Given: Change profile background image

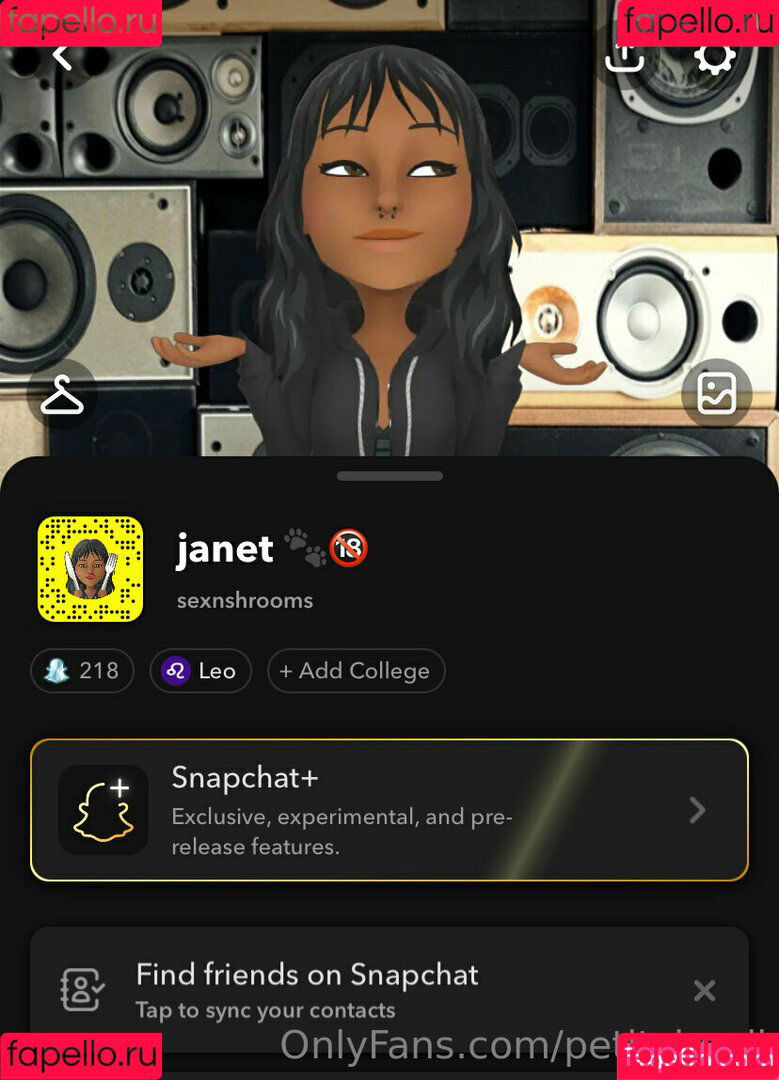Looking at the screenshot, I should click(716, 395).
